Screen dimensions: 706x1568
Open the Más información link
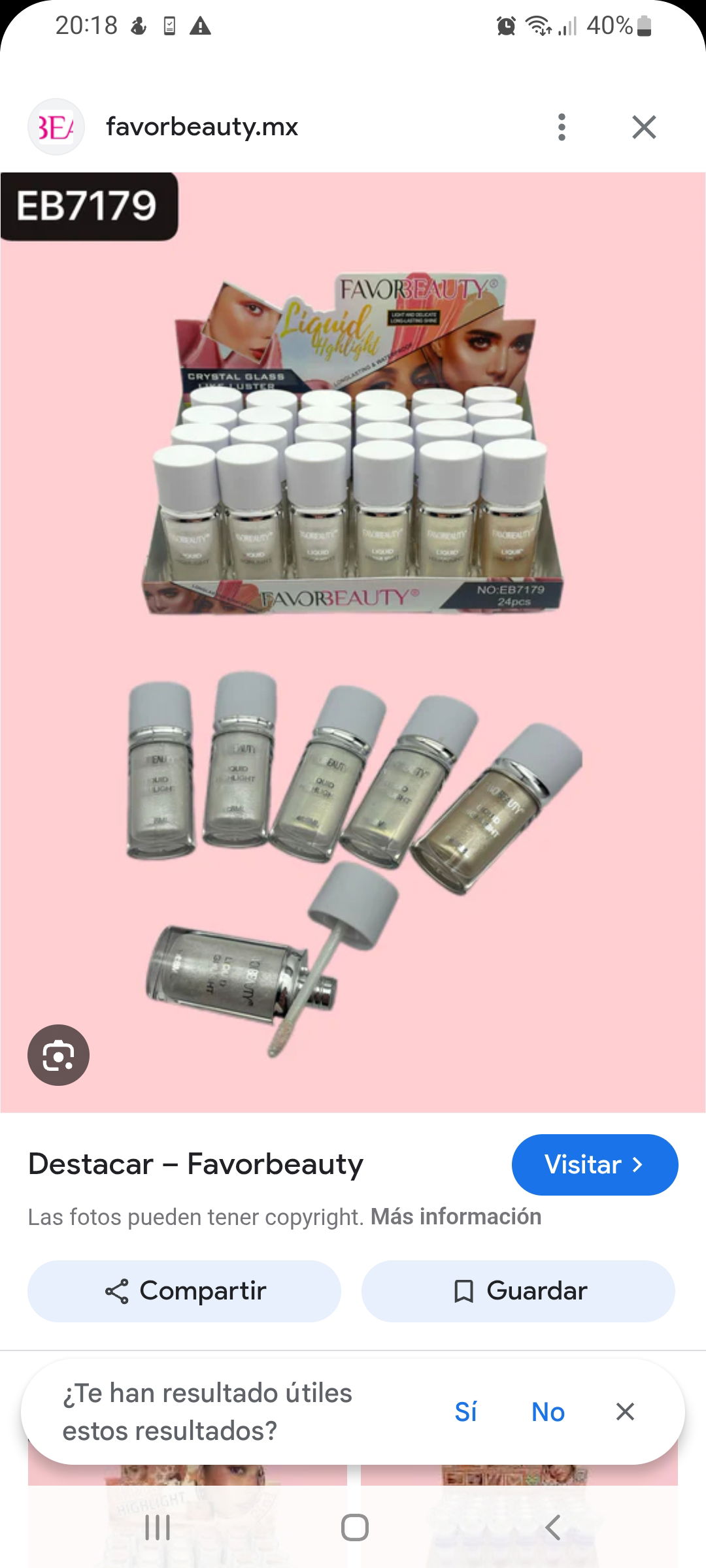tap(456, 1217)
